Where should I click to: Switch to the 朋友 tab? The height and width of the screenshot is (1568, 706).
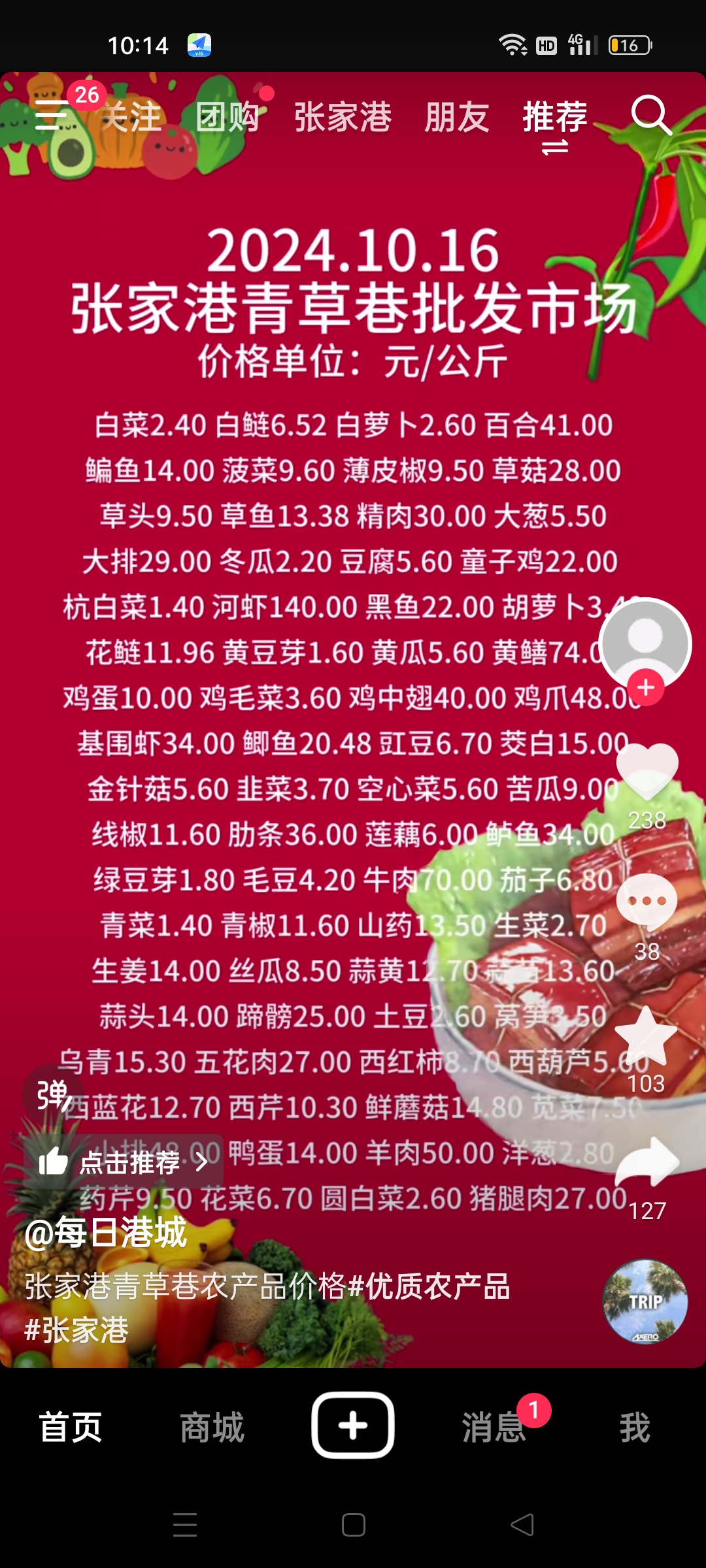tap(457, 118)
